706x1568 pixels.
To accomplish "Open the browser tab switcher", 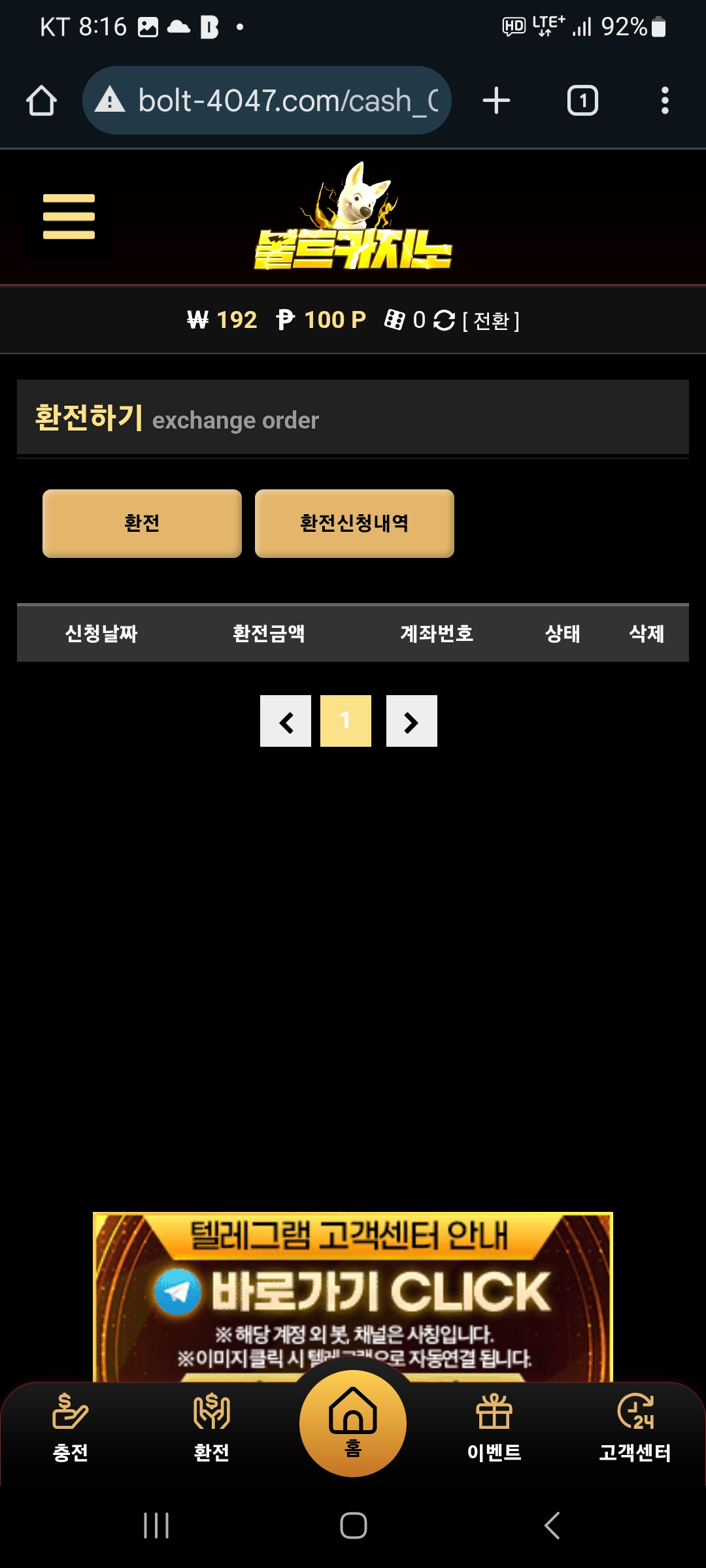I will coord(582,101).
